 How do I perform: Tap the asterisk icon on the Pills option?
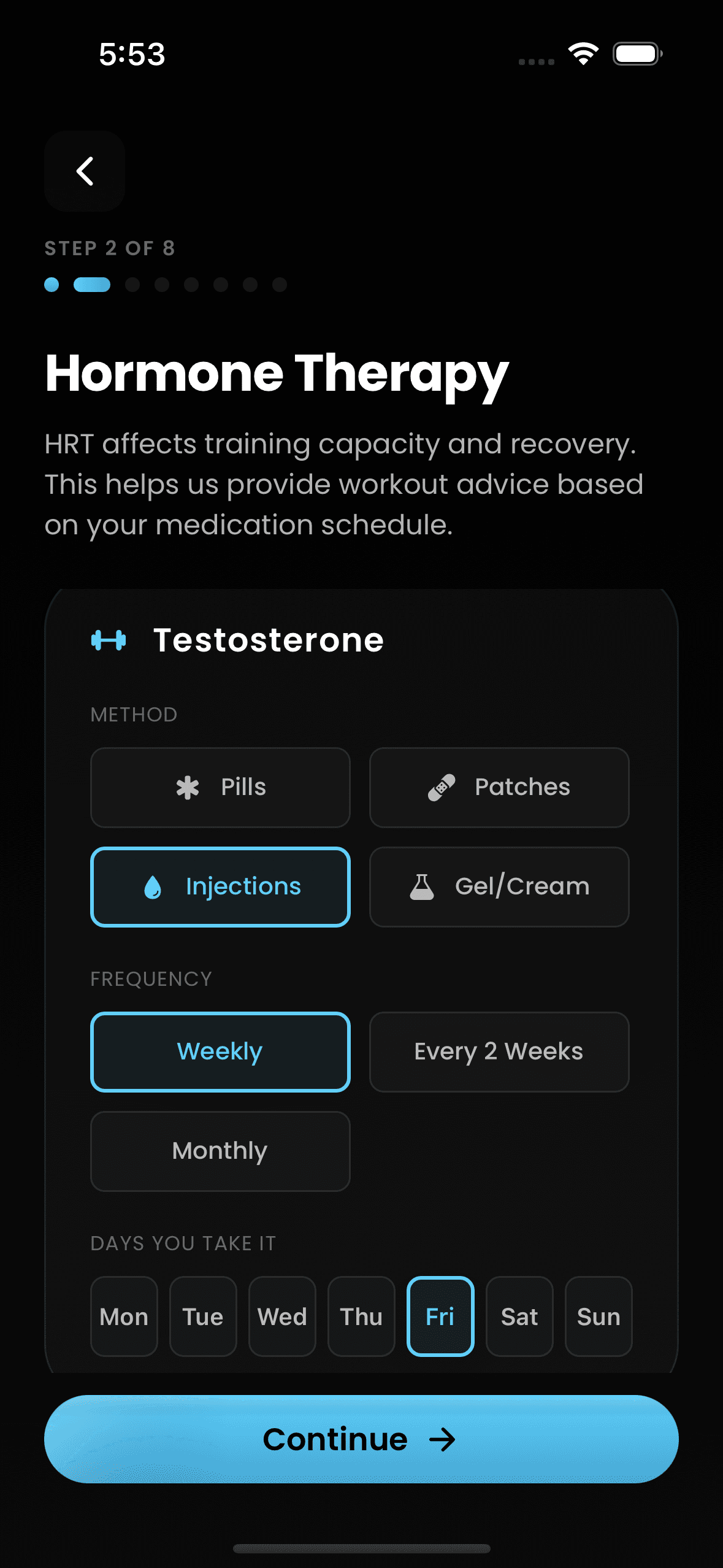[x=188, y=787]
